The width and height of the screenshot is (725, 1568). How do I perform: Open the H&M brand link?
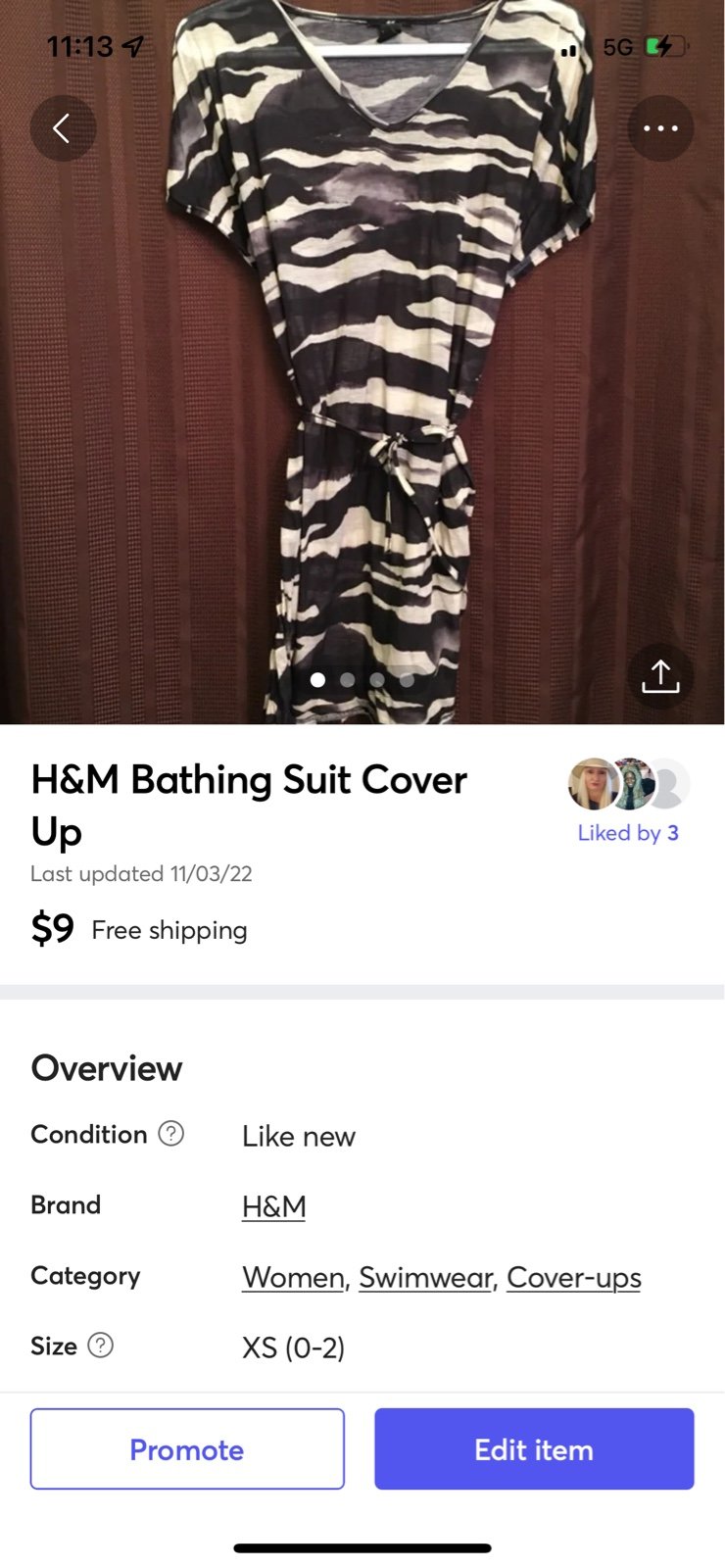click(x=274, y=1206)
